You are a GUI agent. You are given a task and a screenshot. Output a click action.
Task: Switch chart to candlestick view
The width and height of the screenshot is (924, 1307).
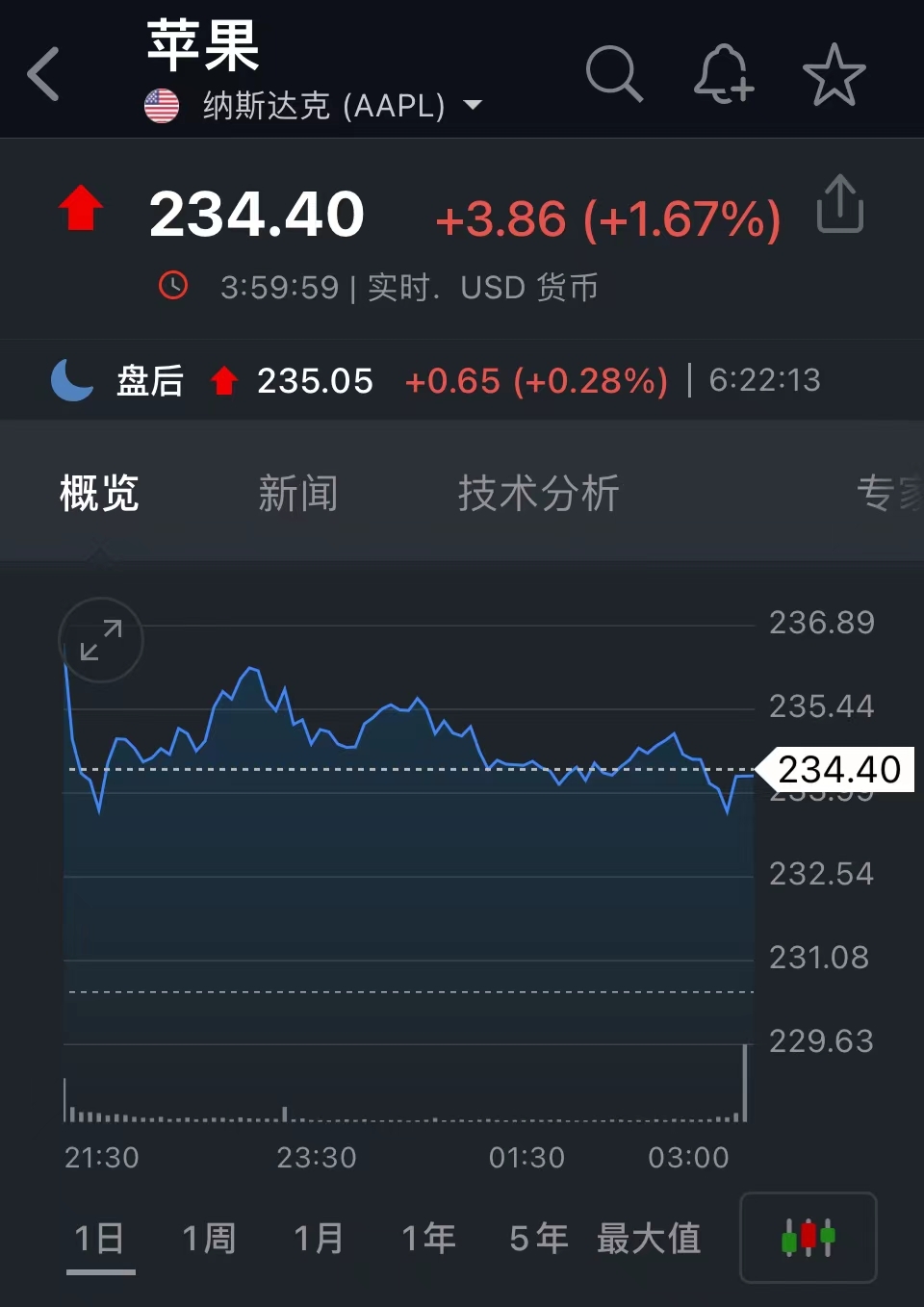808,1238
